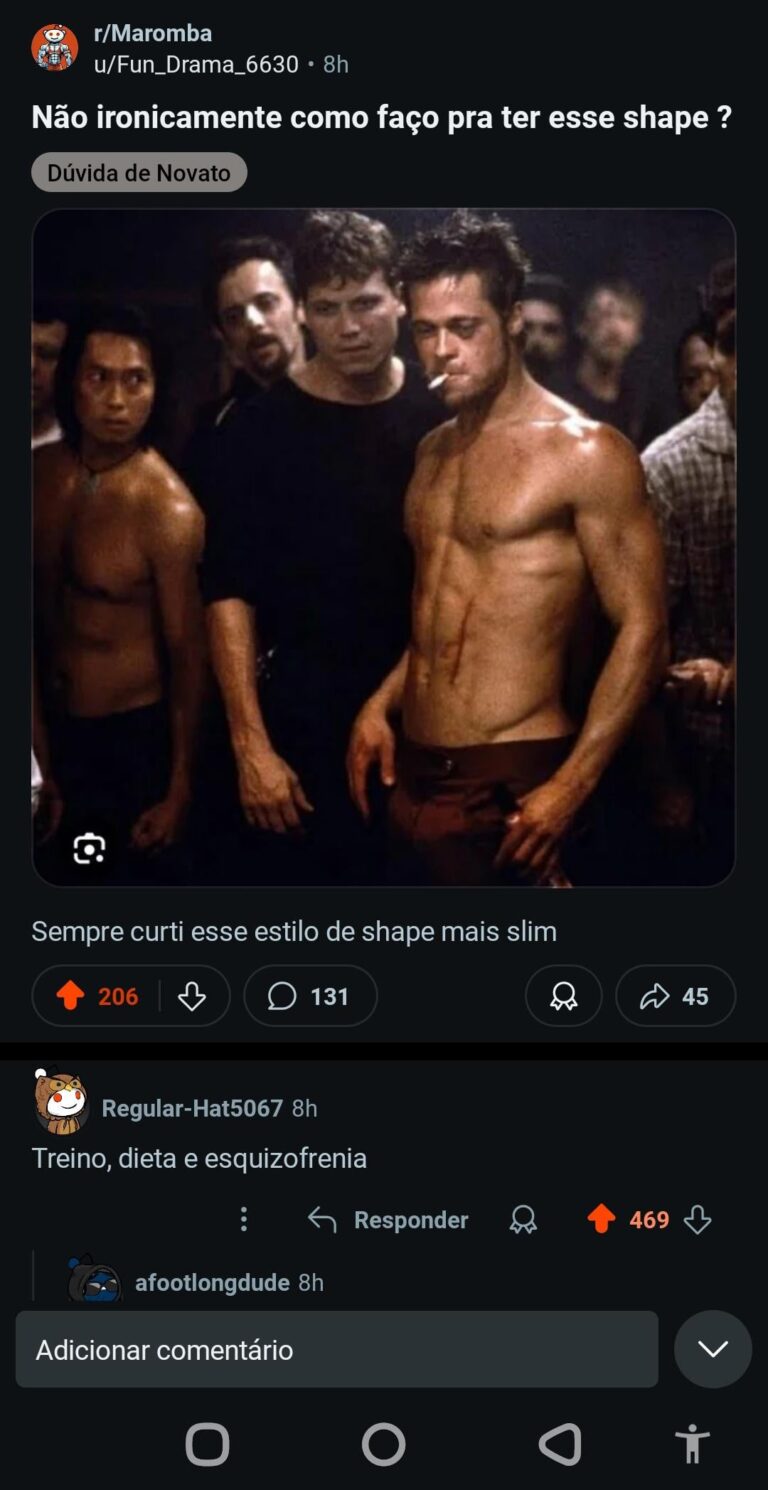Open afootlongdude's profile
Screen dimensions: 768x1490
pyautogui.click(x=212, y=1283)
